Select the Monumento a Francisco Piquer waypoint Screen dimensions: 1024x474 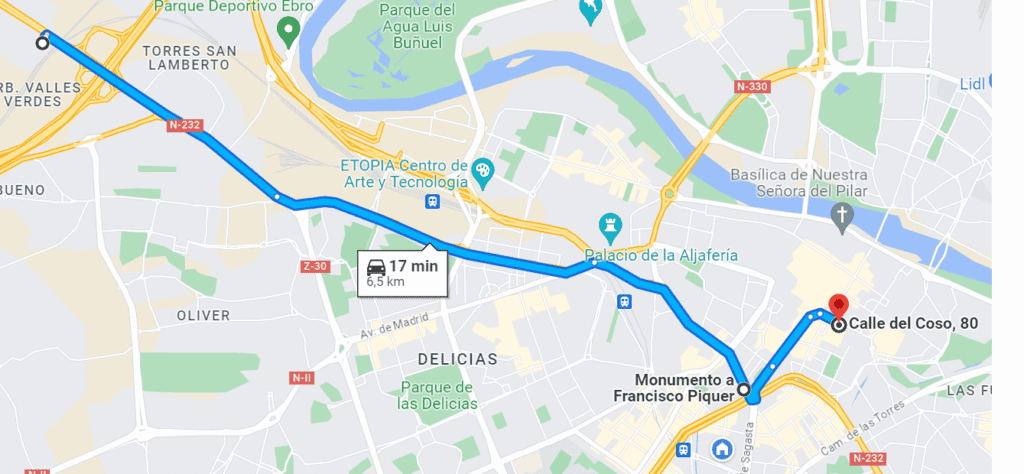(744, 390)
